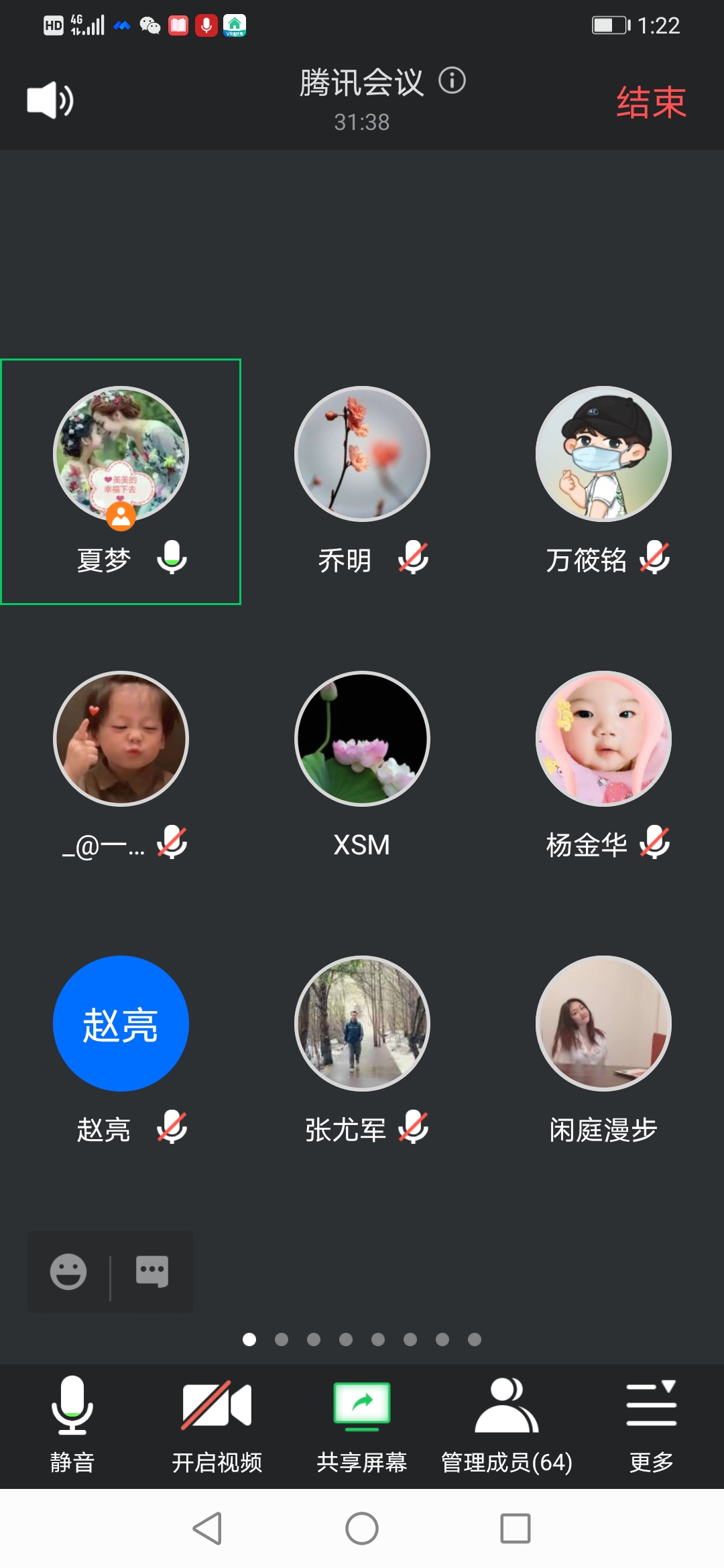Open participant XSM's tile
This screenshot has width=724, height=1568.
tap(362, 738)
